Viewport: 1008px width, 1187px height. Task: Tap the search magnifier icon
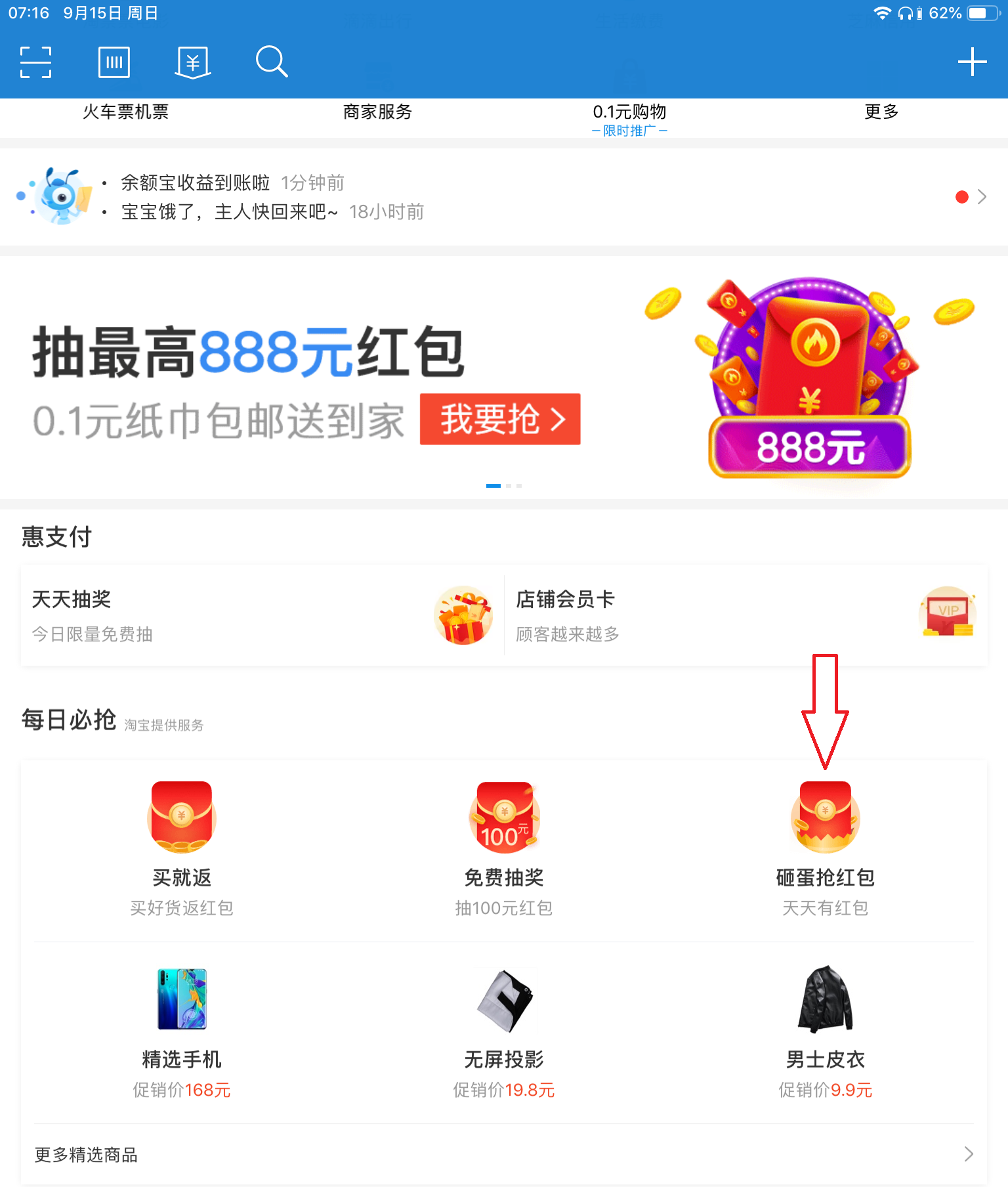point(271,62)
